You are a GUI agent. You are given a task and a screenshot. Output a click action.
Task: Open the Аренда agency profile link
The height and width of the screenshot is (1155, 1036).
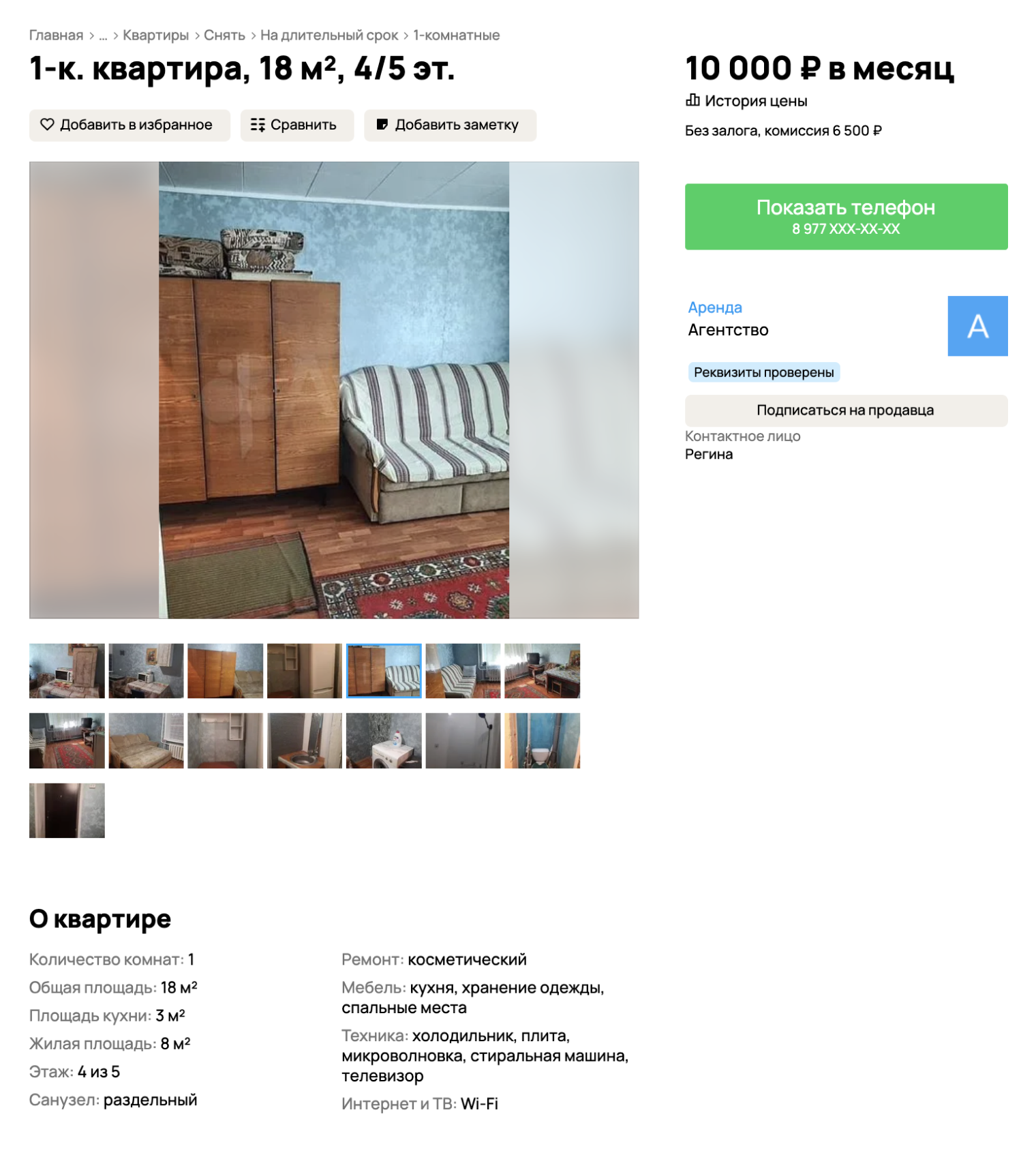[x=715, y=307]
